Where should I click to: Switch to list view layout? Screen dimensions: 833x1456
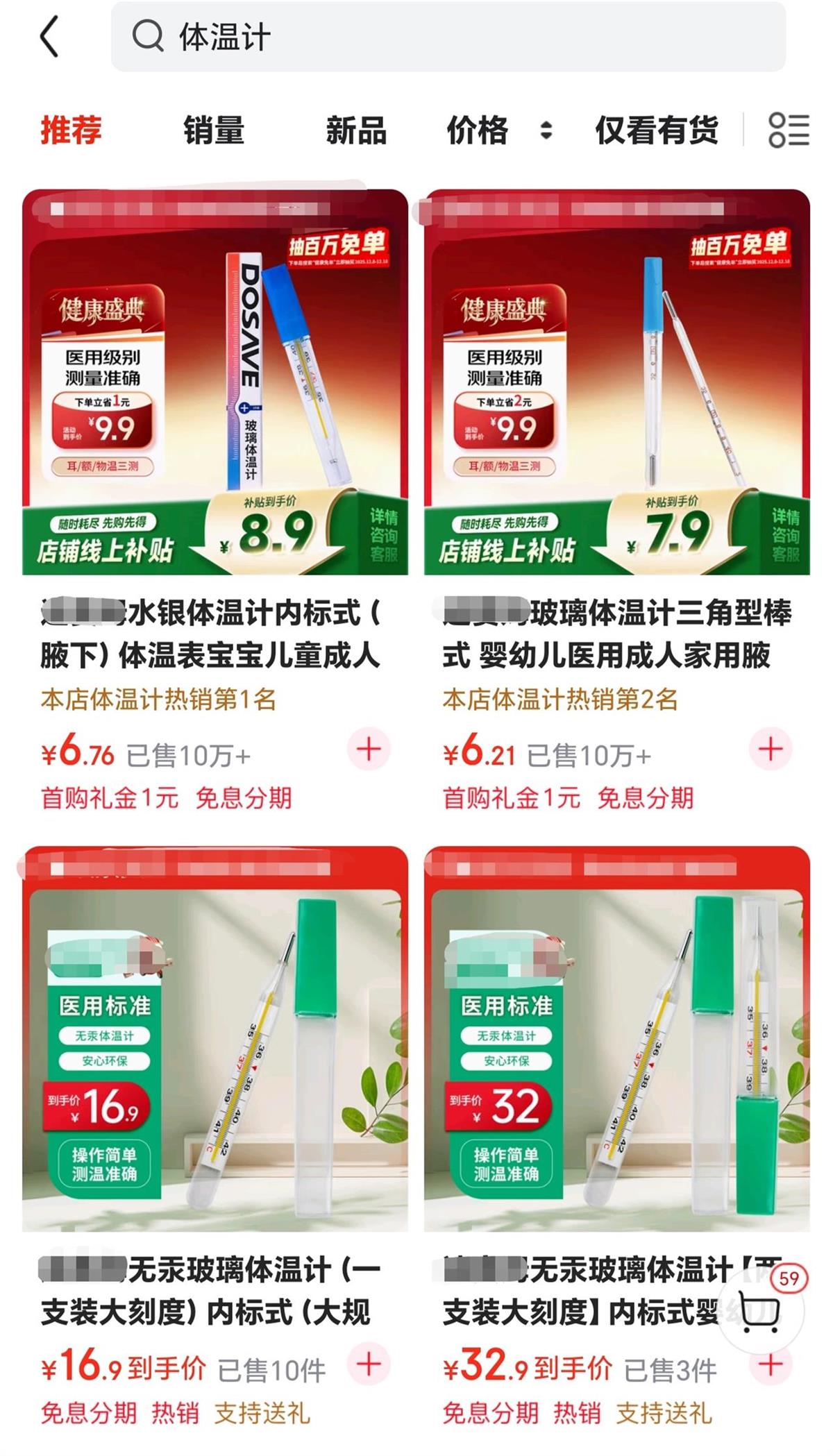[x=789, y=130]
